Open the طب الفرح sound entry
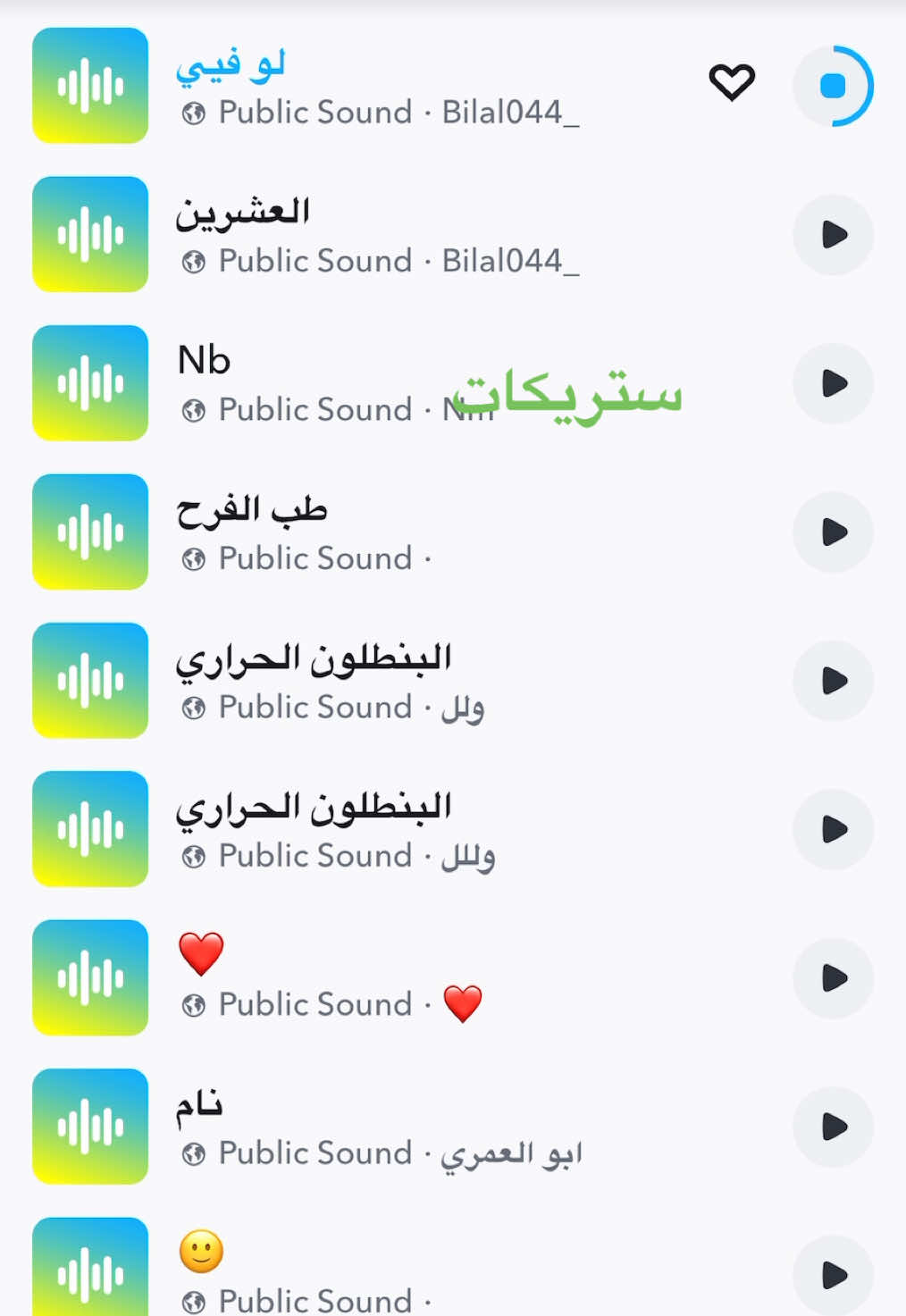The height and width of the screenshot is (1316, 906). tap(253, 510)
